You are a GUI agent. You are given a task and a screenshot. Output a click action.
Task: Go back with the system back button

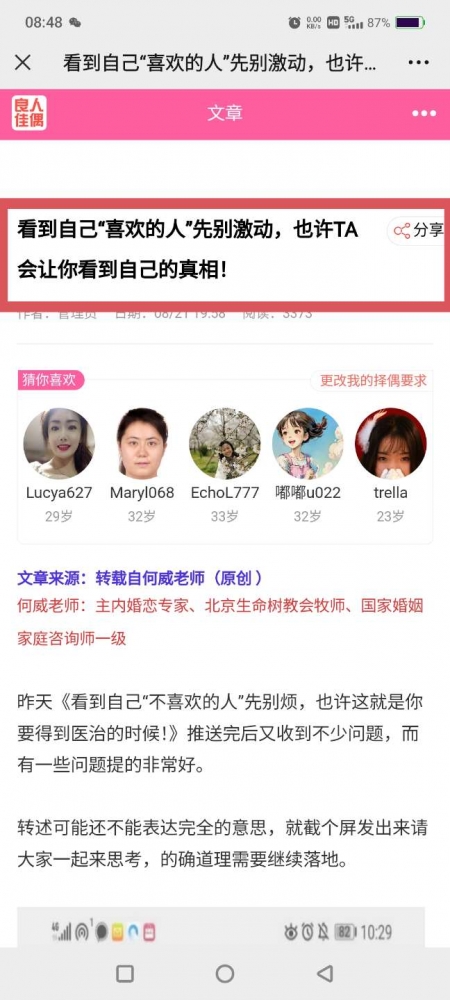click(325, 973)
